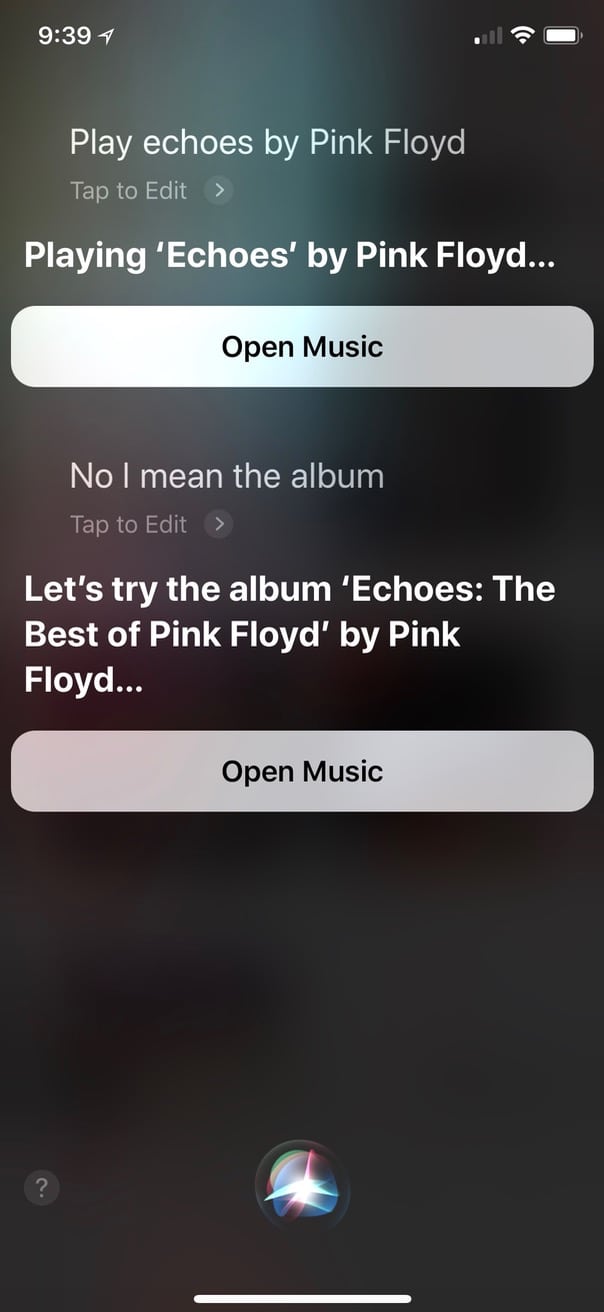The image size is (604, 1312).
Task: Tap to Edit 'No I mean the album'
Action: 150,524
